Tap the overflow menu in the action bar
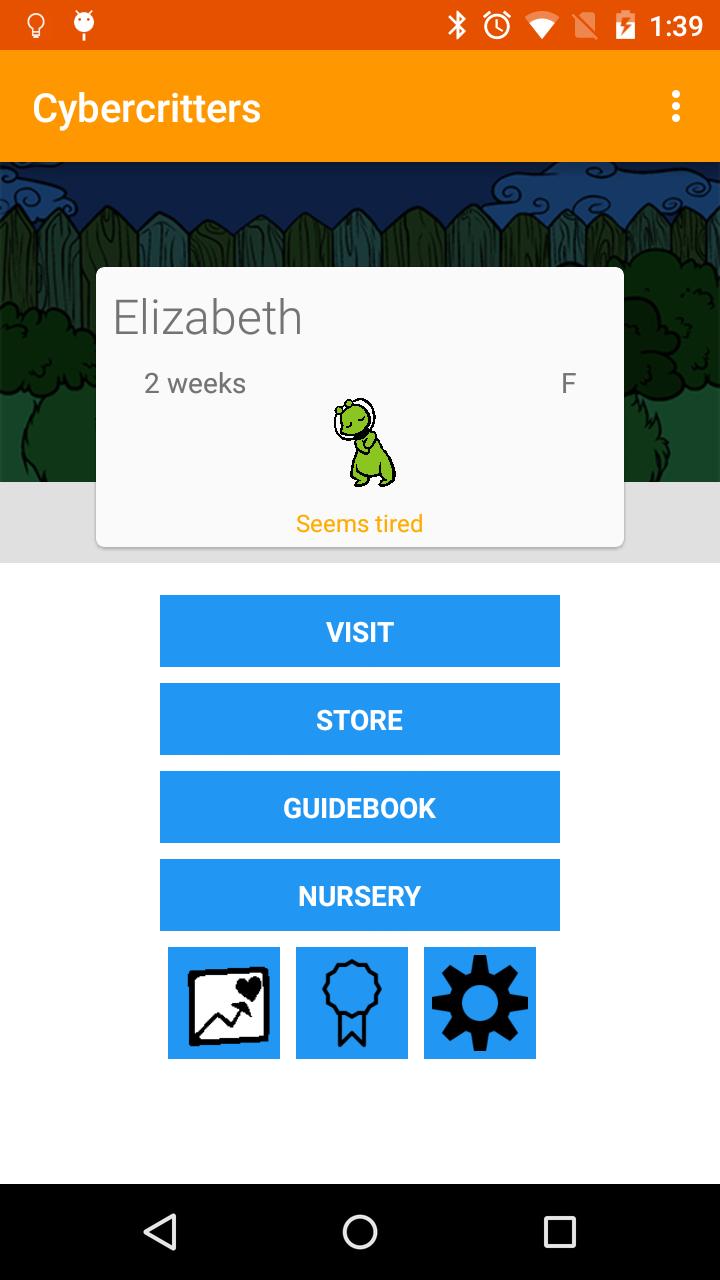The width and height of the screenshot is (720, 1280). click(675, 106)
